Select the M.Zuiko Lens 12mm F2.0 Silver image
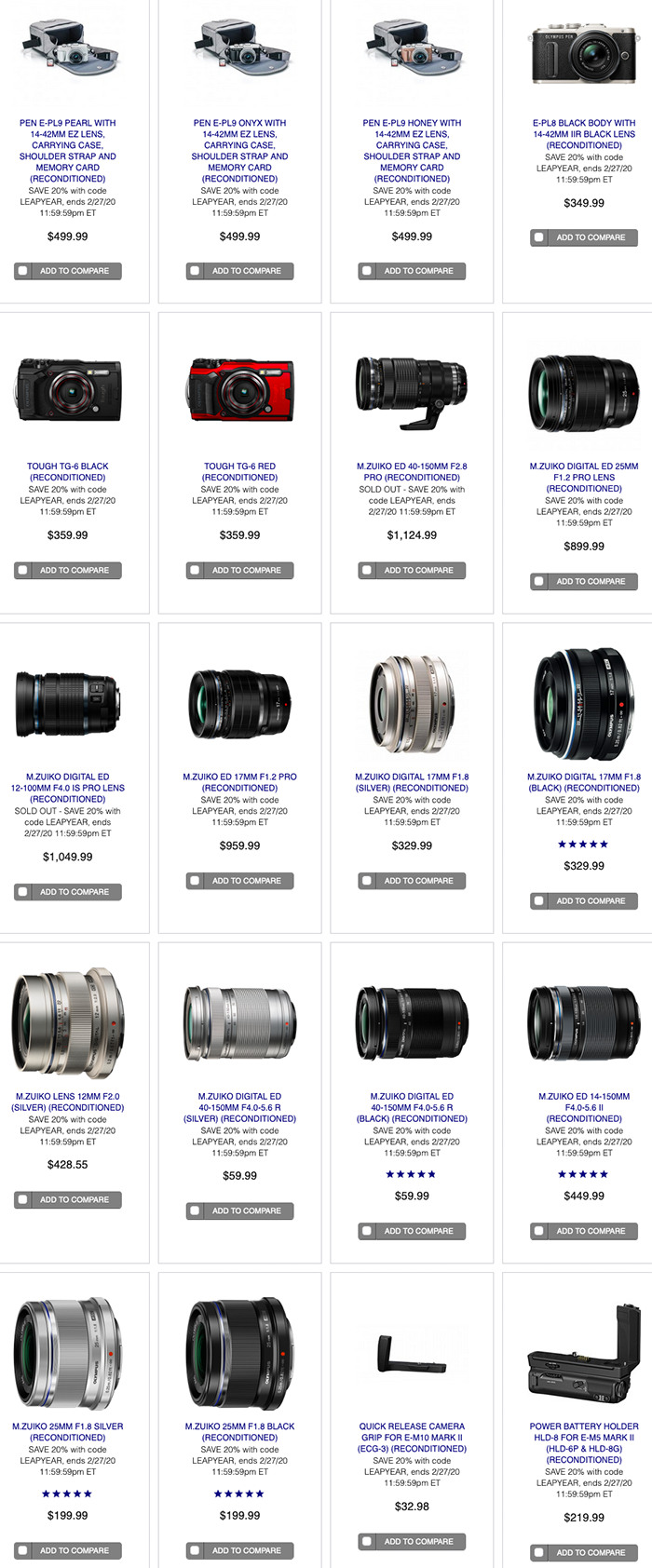Screen dimensions: 652x1568 click(x=68, y=1021)
